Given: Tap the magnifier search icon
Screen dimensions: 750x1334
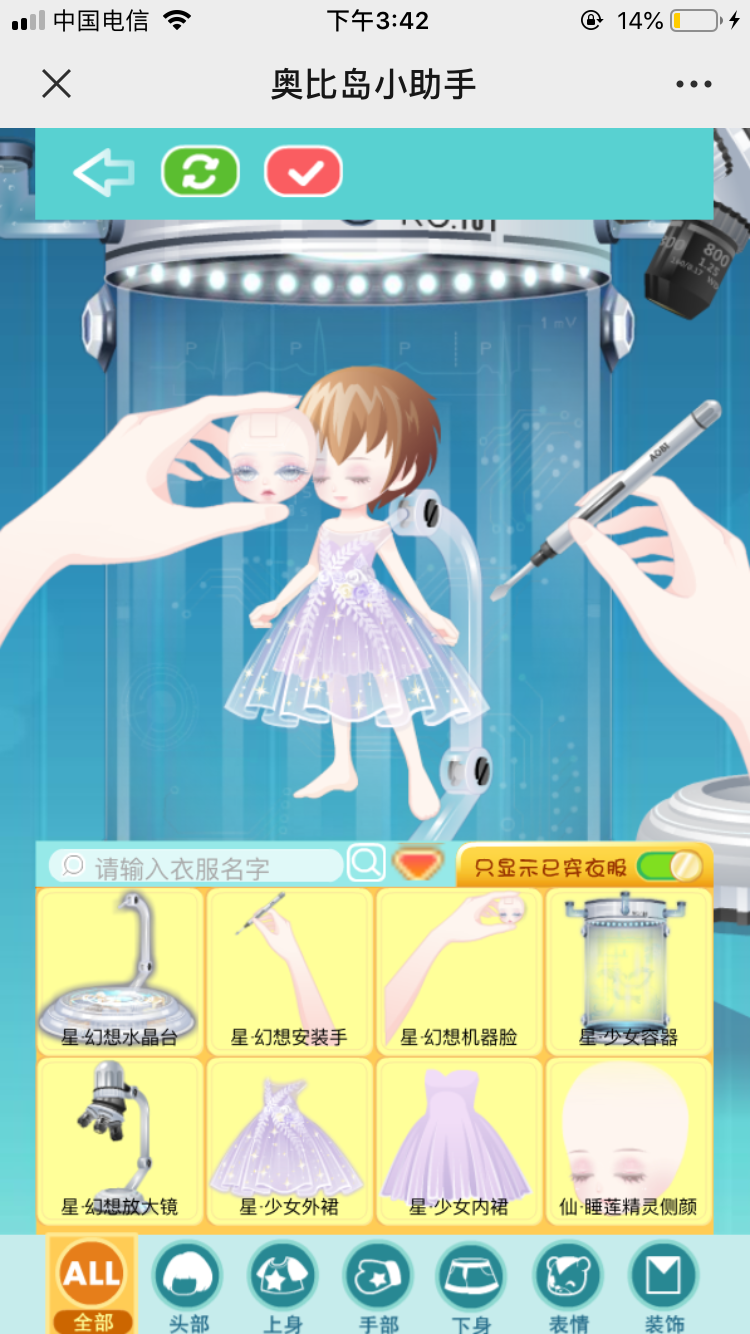Looking at the screenshot, I should point(367,862).
